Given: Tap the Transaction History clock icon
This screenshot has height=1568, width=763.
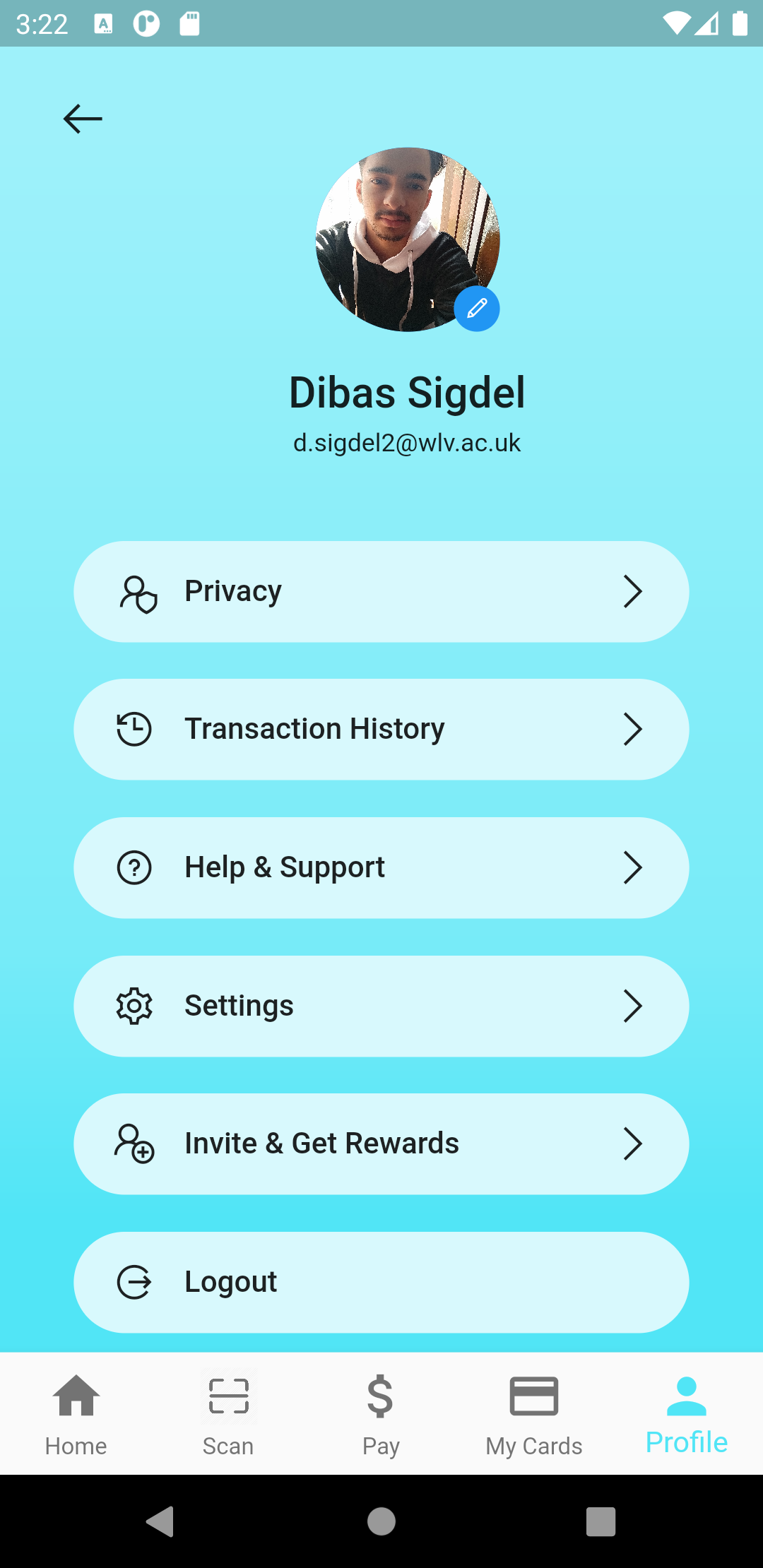Looking at the screenshot, I should (x=134, y=728).
